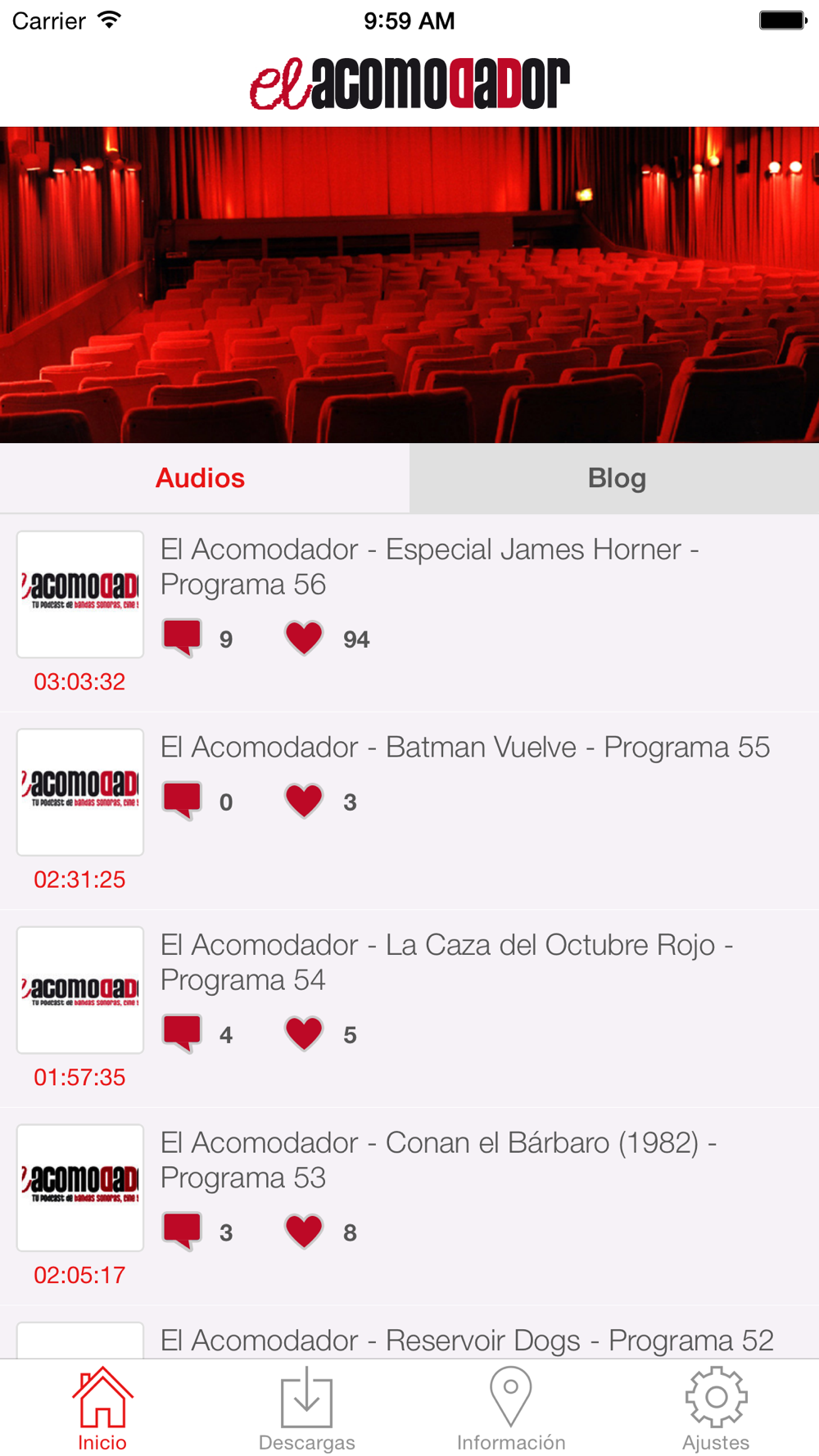View comments on Especial James Horner episode
Image resolution: width=819 pixels, height=1456 pixels.
pyautogui.click(x=182, y=639)
